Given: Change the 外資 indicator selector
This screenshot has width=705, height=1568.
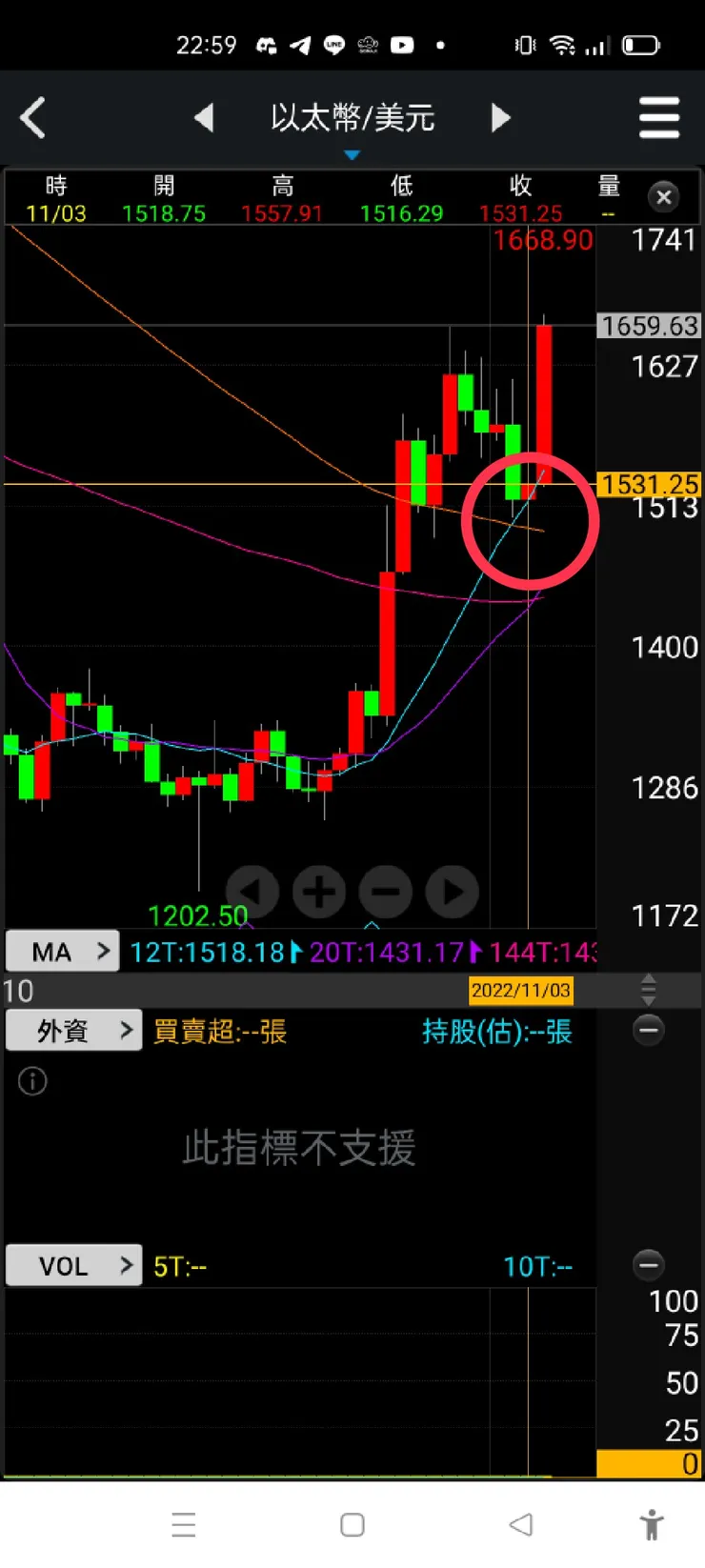Looking at the screenshot, I should pyautogui.click(x=74, y=1031).
